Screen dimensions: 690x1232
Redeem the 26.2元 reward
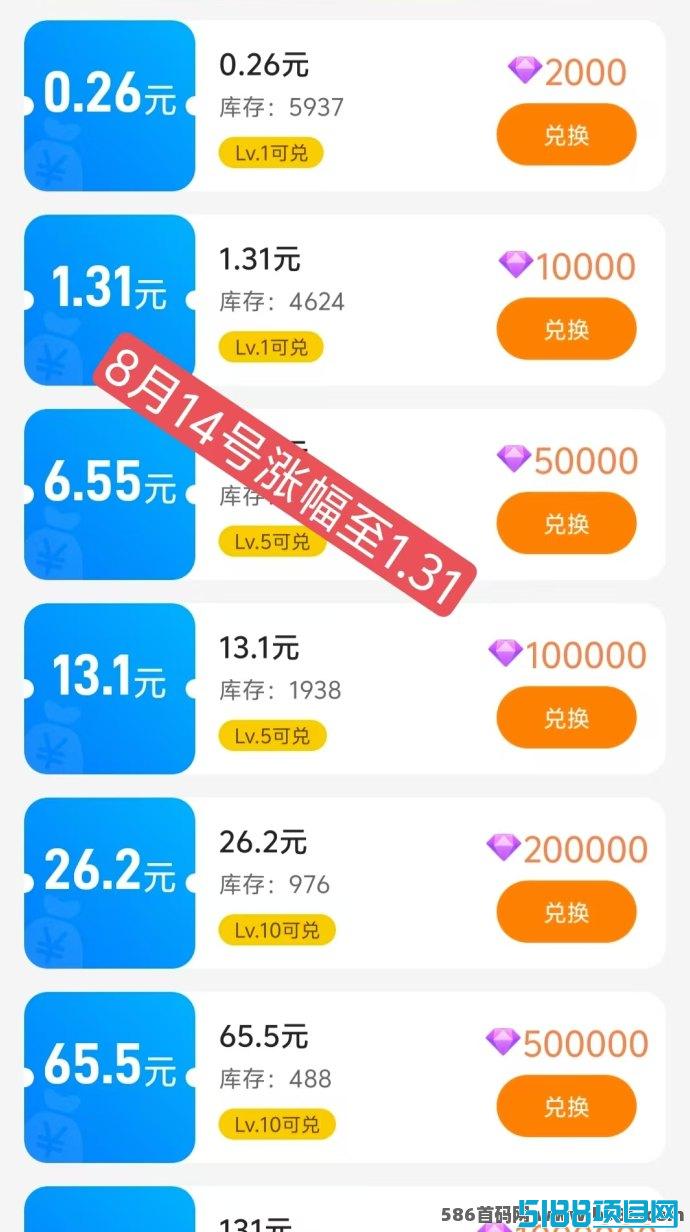pyautogui.click(x=566, y=912)
